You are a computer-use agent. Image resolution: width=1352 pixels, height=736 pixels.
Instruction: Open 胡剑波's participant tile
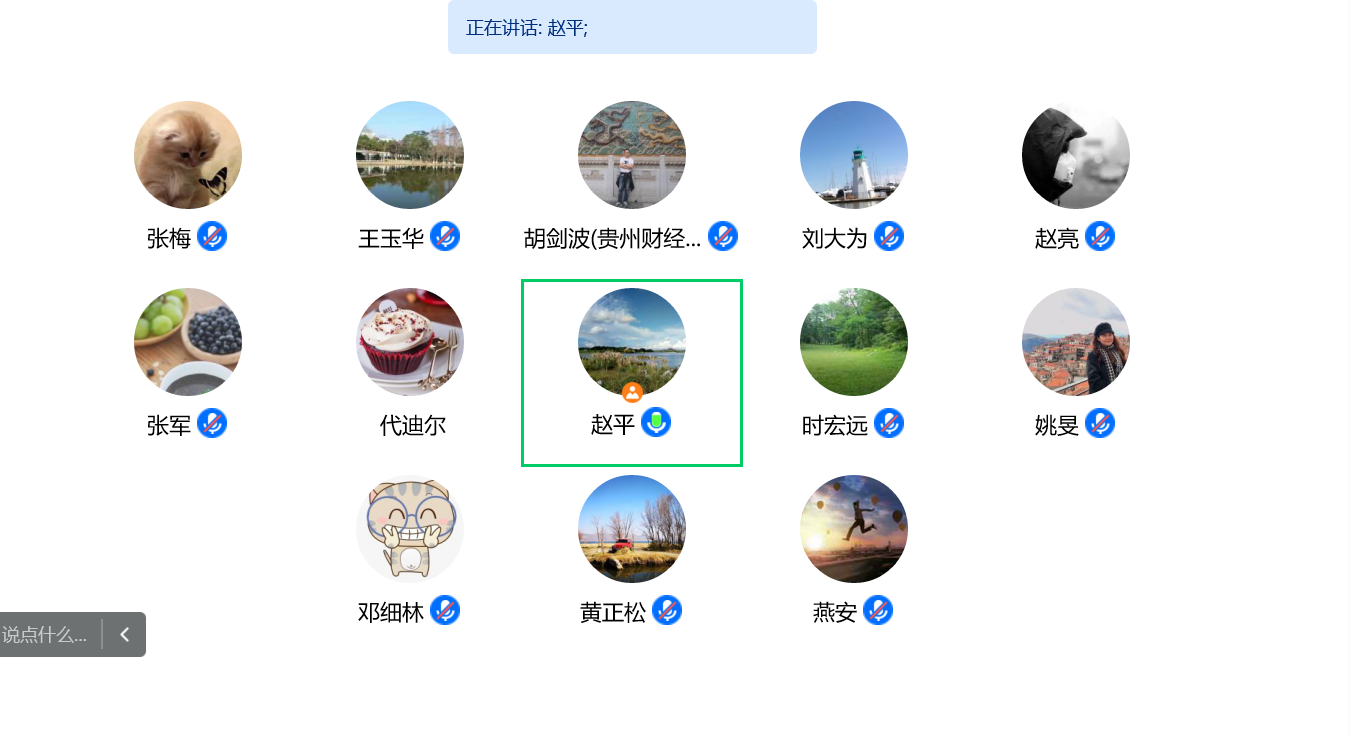coord(632,155)
